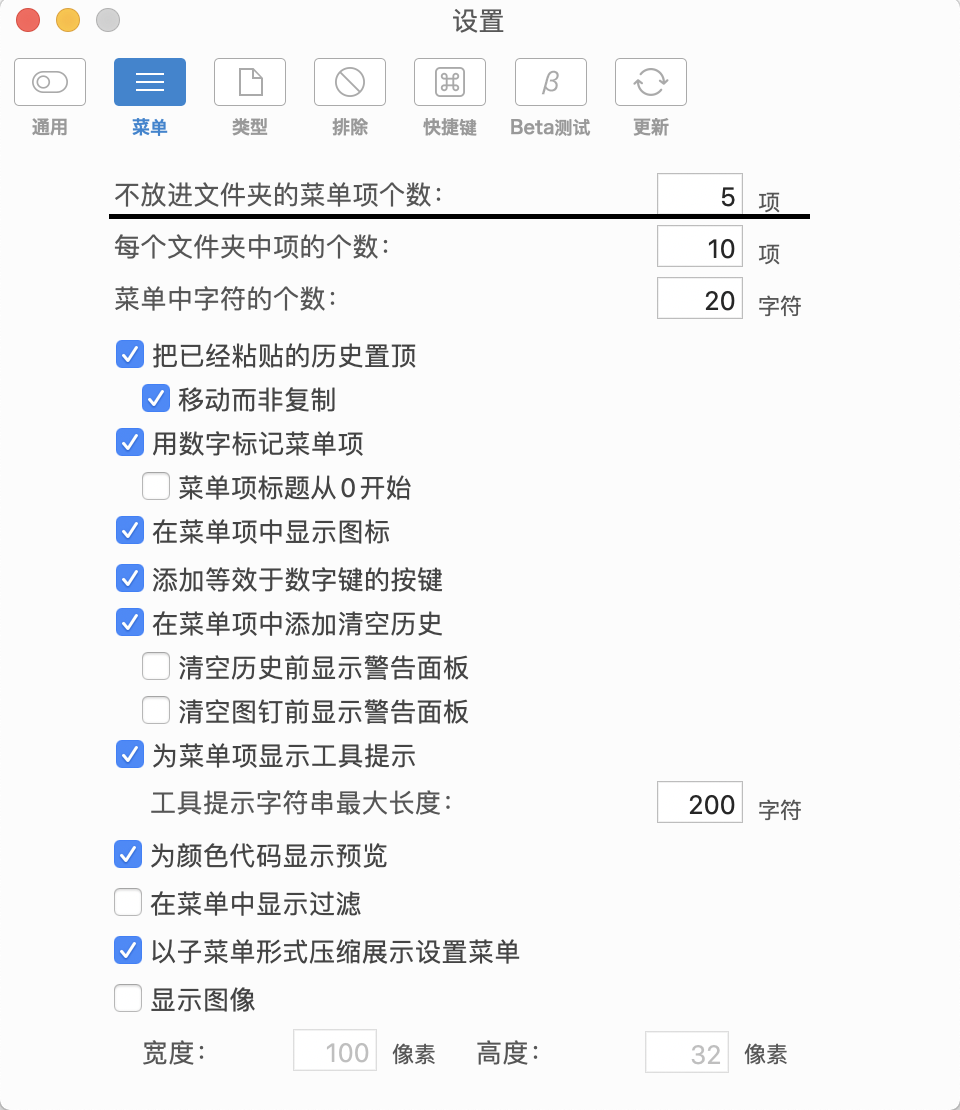
Task: Enable 菜单项标题从0开始
Action: [155, 487]
